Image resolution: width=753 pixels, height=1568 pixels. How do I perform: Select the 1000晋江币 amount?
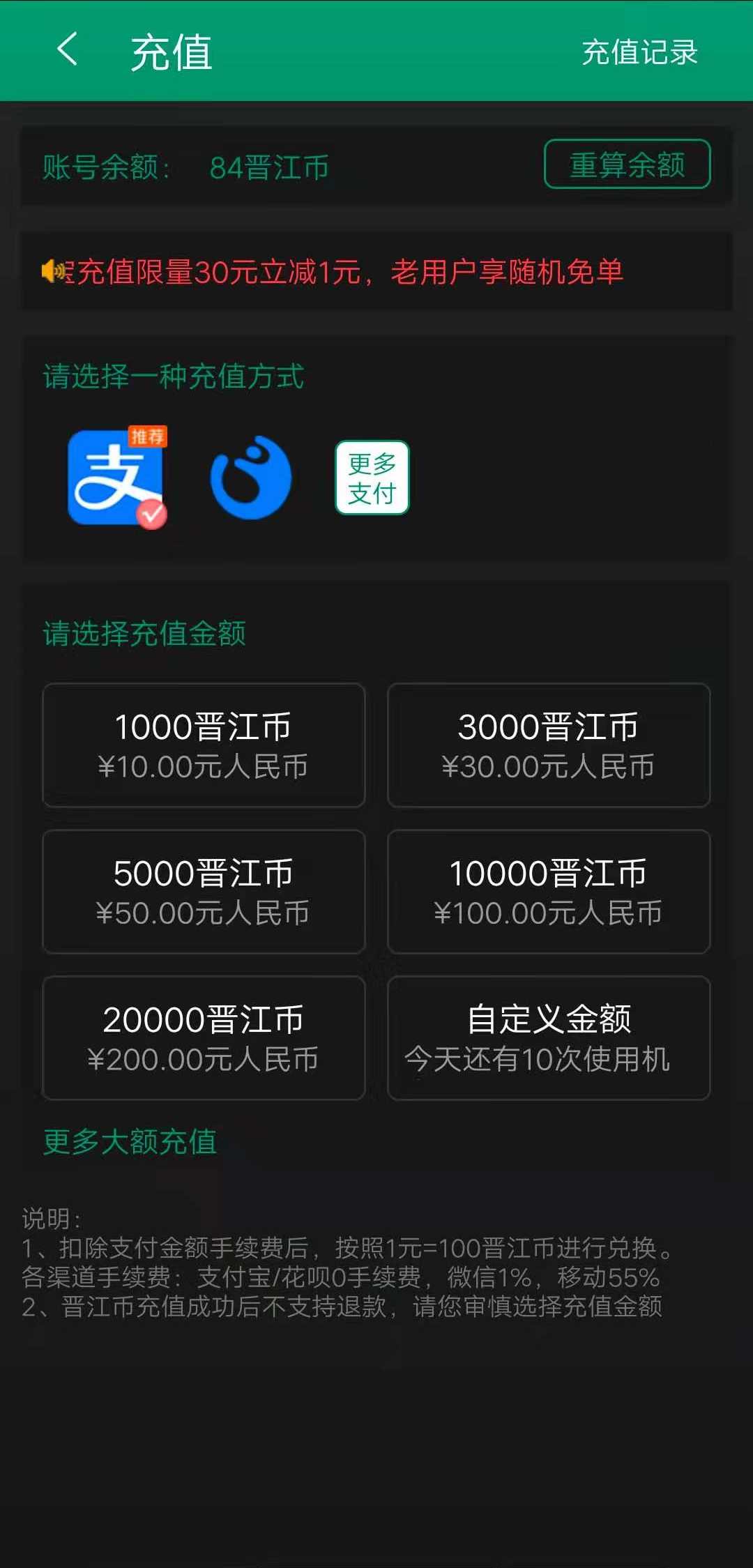pyautogui.click(x=204, y=745)
